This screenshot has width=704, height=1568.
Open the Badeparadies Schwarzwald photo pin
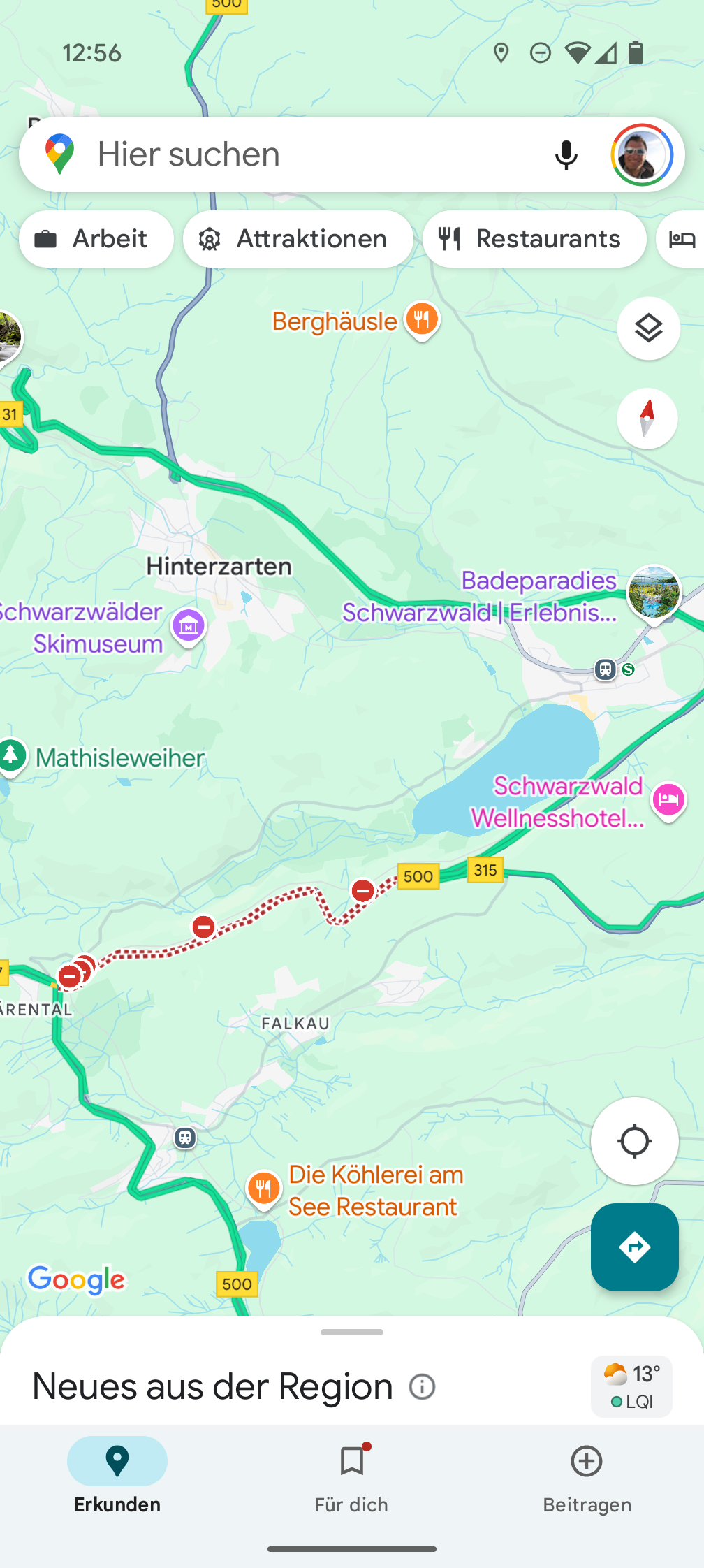tap(654, 593)
